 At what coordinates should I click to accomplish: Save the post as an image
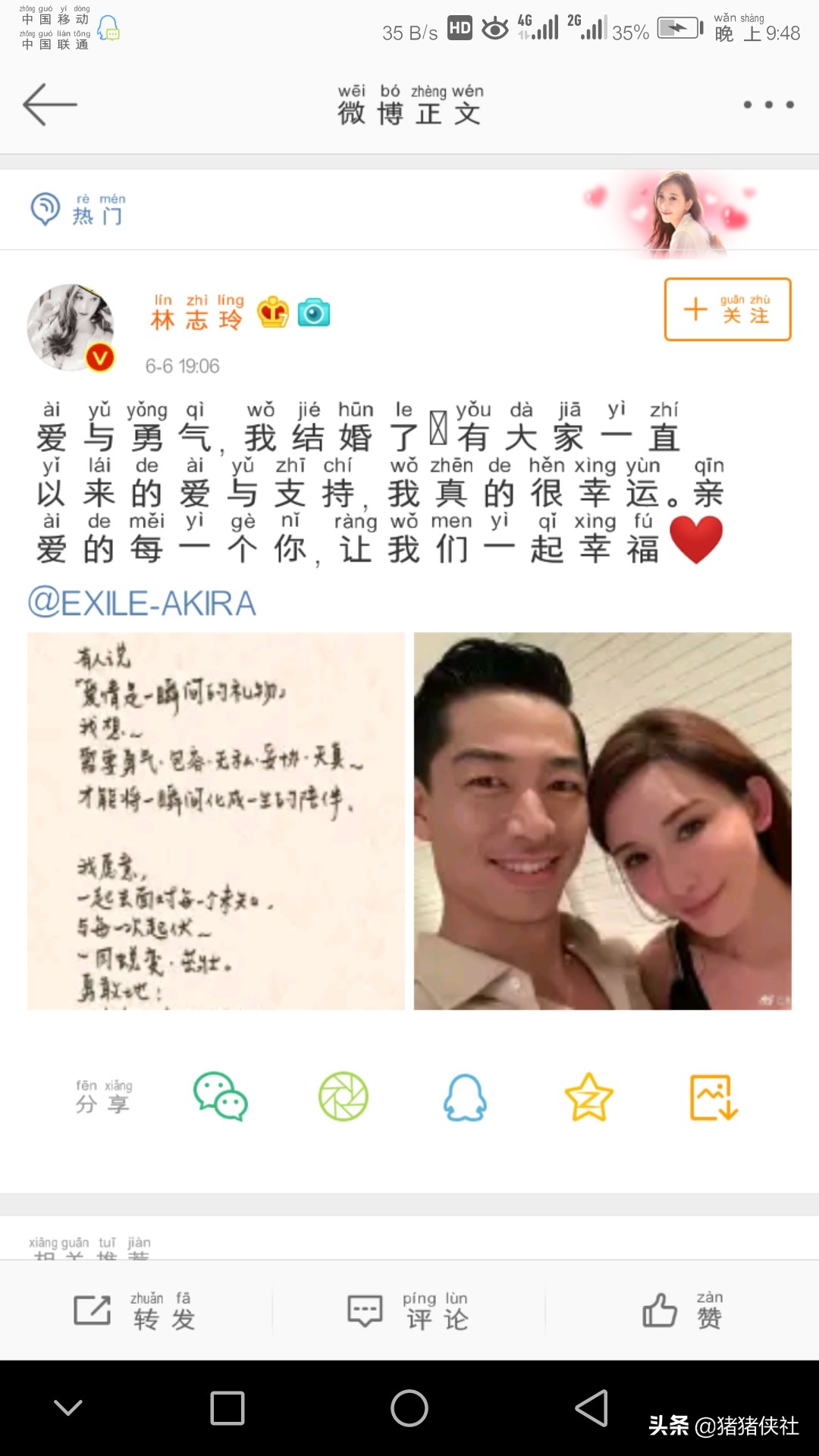(714, 1097)
